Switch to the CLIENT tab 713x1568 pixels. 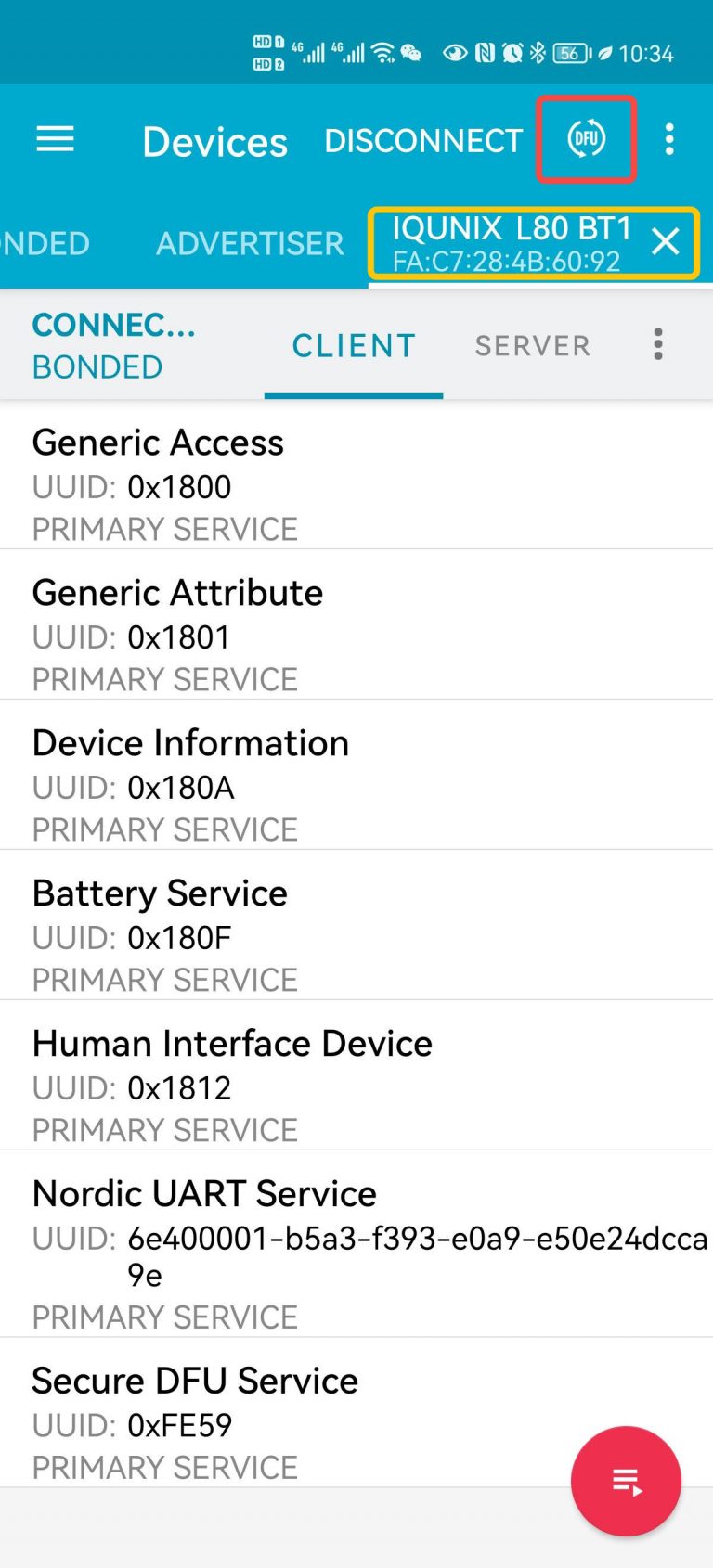[354, 346]
